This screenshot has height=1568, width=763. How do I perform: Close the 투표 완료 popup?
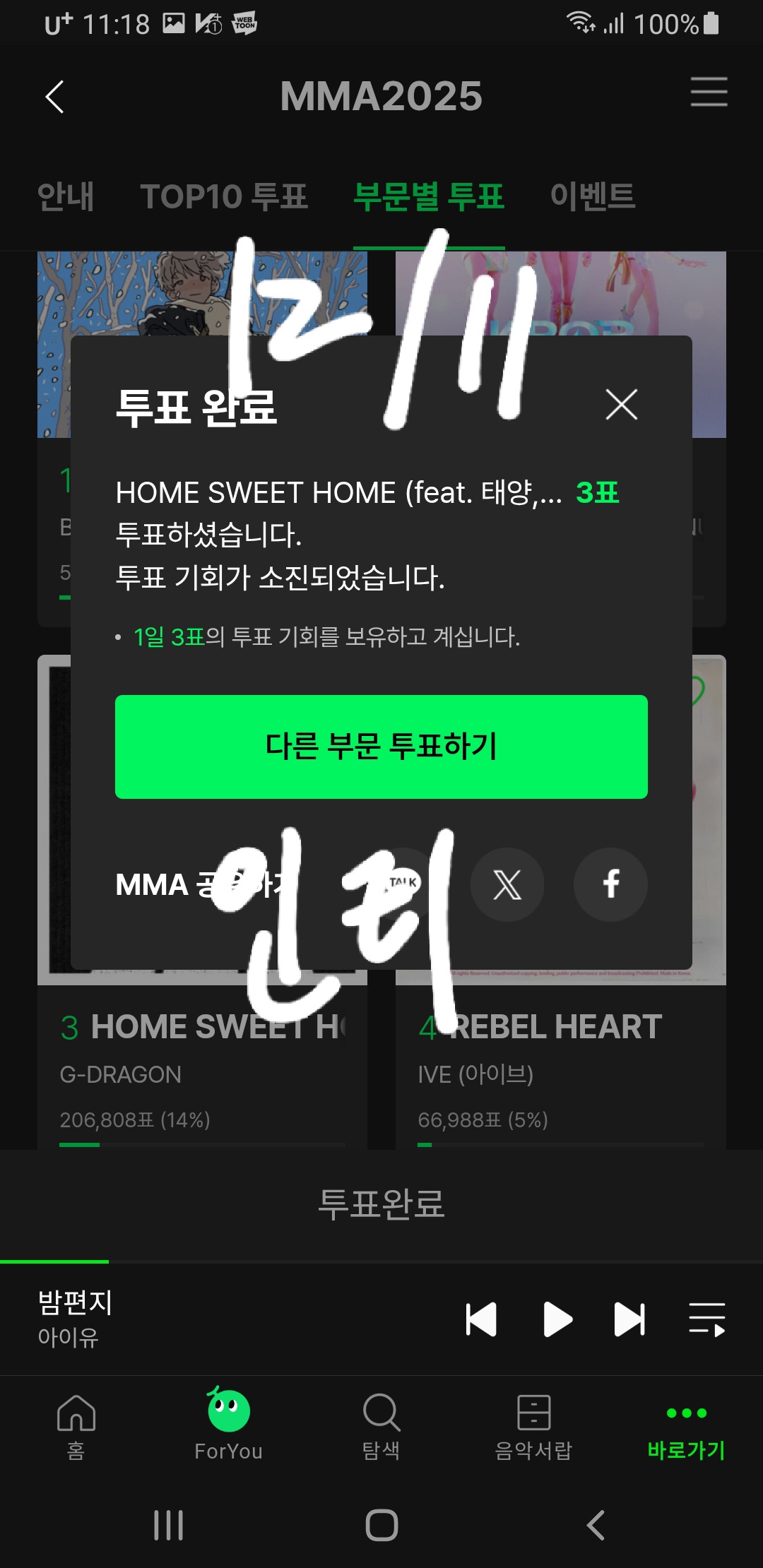point(621,405)
